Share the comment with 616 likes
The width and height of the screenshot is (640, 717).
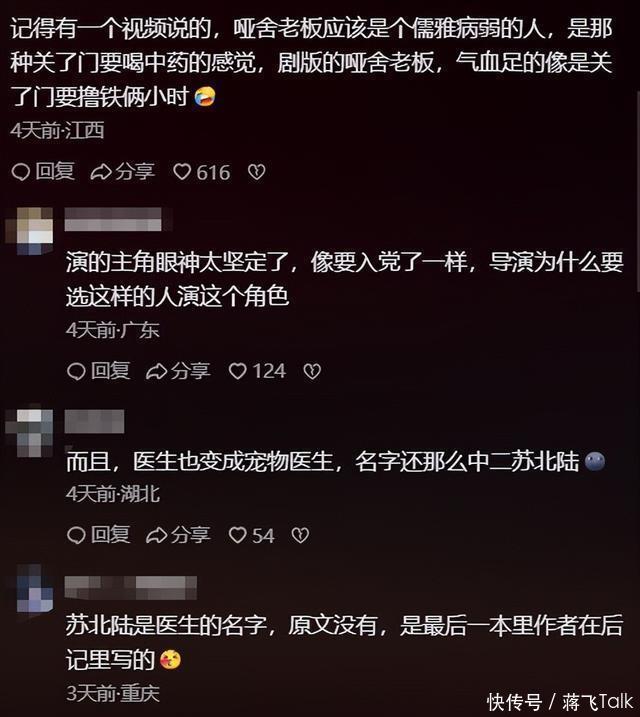(123, 172)
